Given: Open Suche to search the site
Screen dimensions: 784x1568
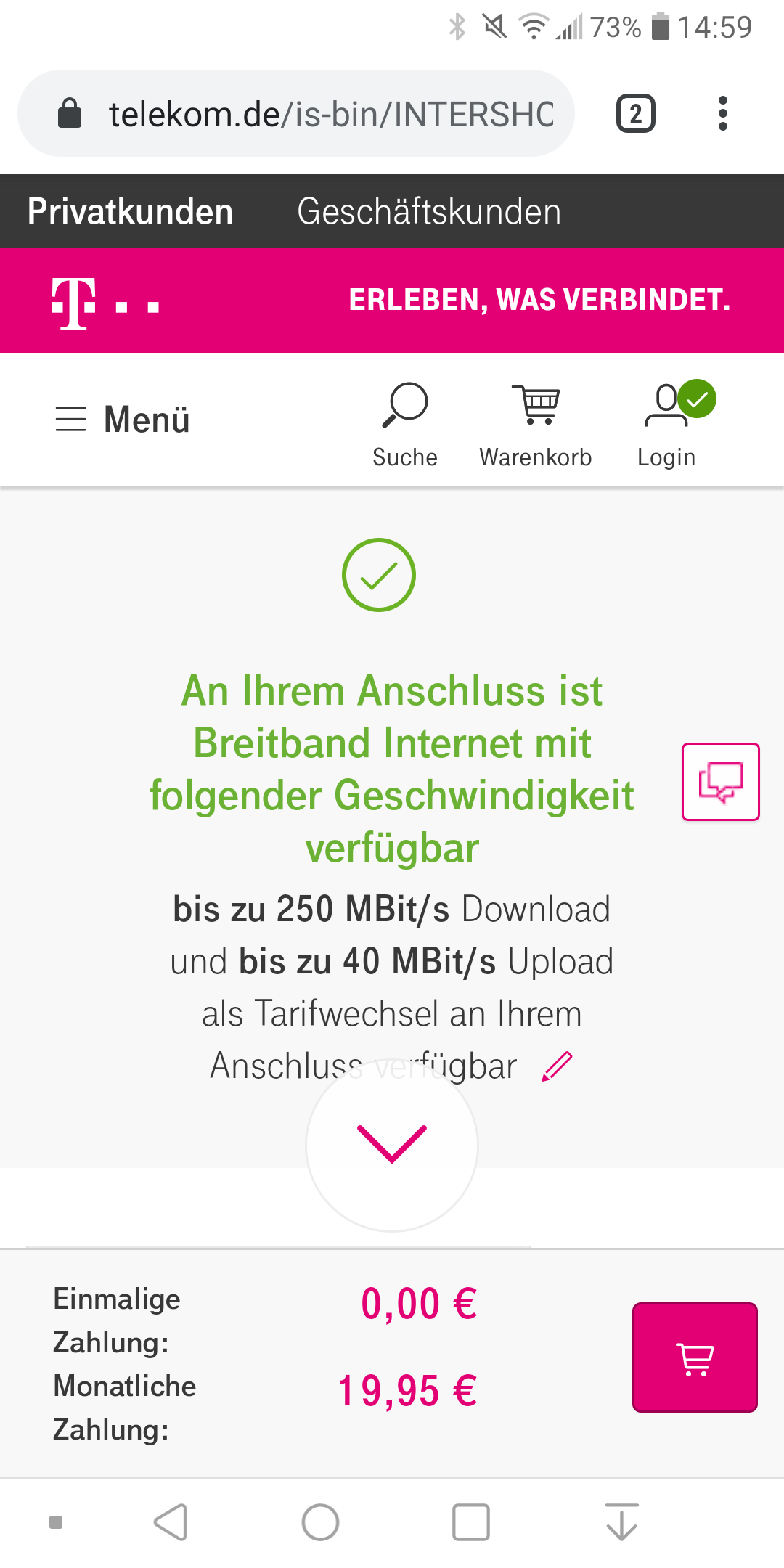Looking at the screenshot, I should (405, 425).
